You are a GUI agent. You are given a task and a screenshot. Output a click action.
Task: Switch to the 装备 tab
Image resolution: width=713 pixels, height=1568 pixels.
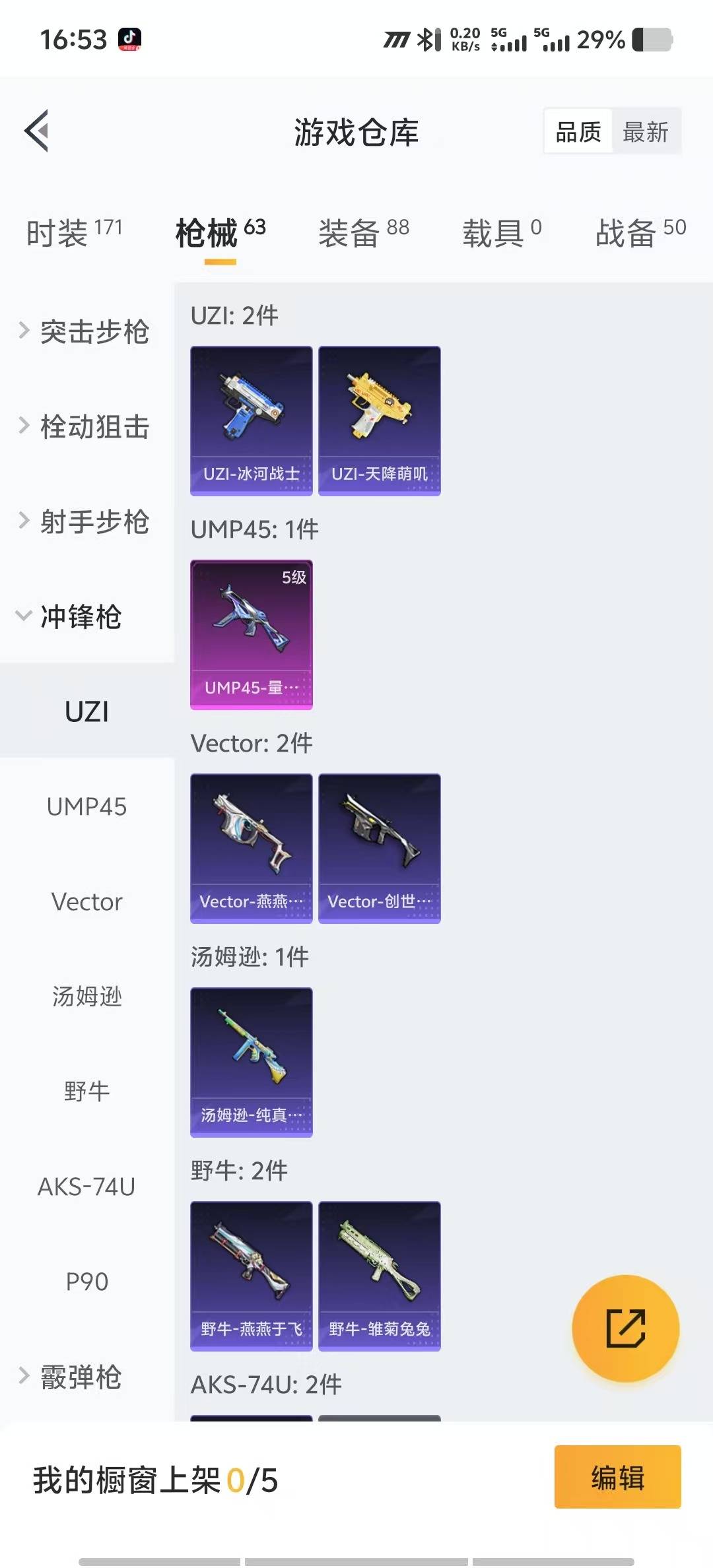(363, 233)
